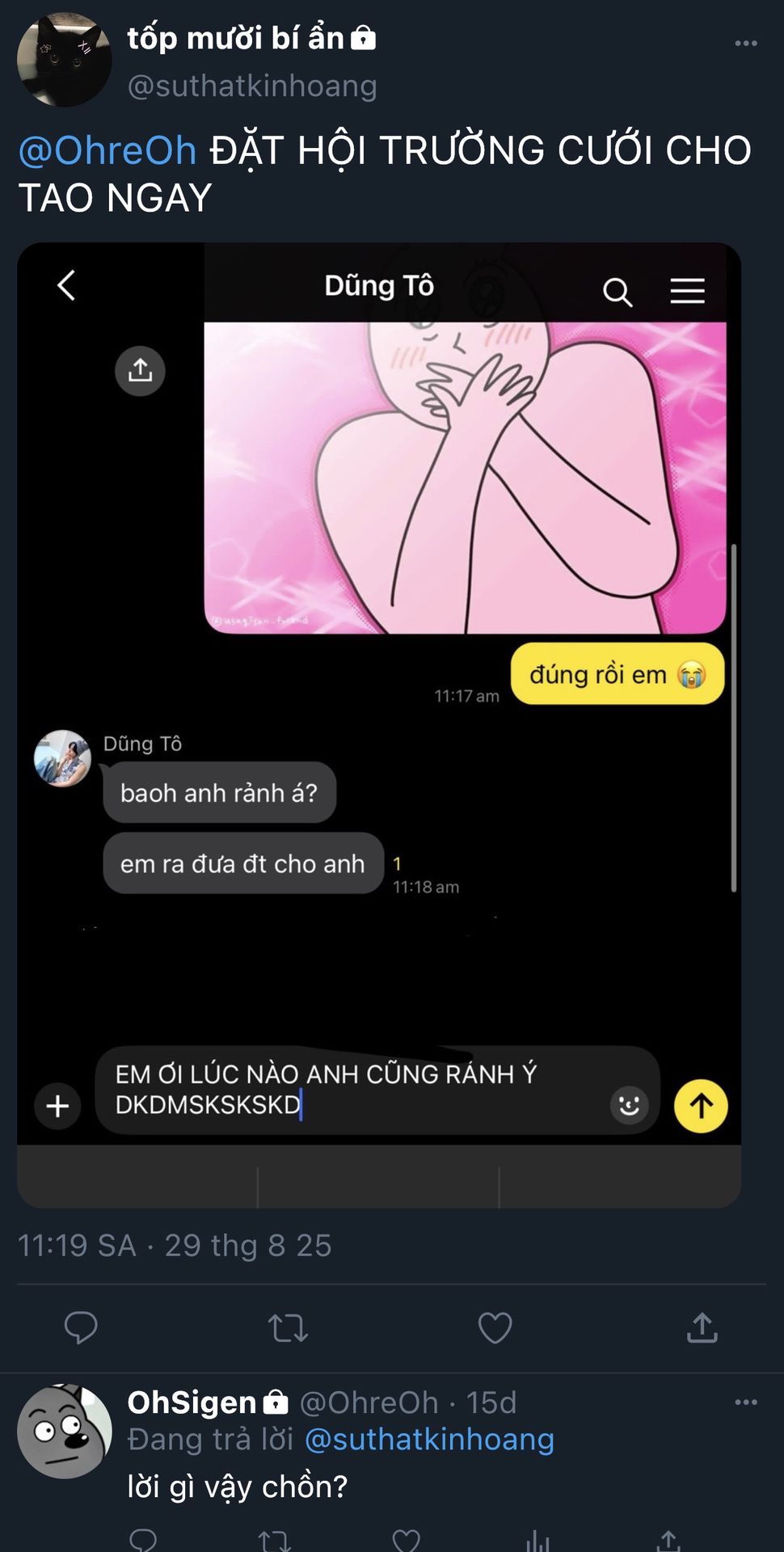This screenshot has width=784, height=1552.
Task: Tap the @OhreOh mention in the tweet
Action: click(107, 150)
